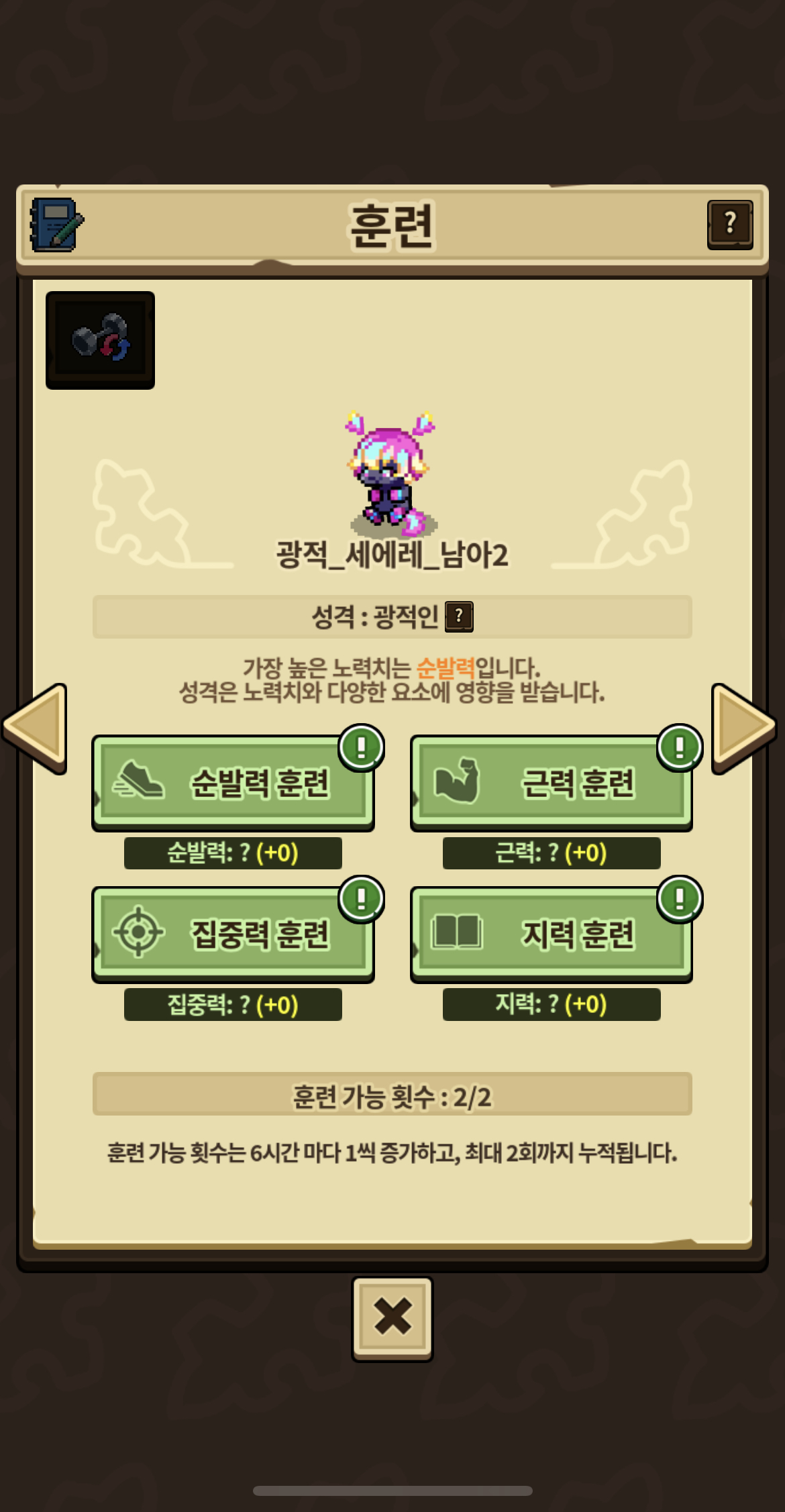Viewport: 785px width, 1512px height.
Task: Go to previous character with left arrow
Action: point(37,728)
